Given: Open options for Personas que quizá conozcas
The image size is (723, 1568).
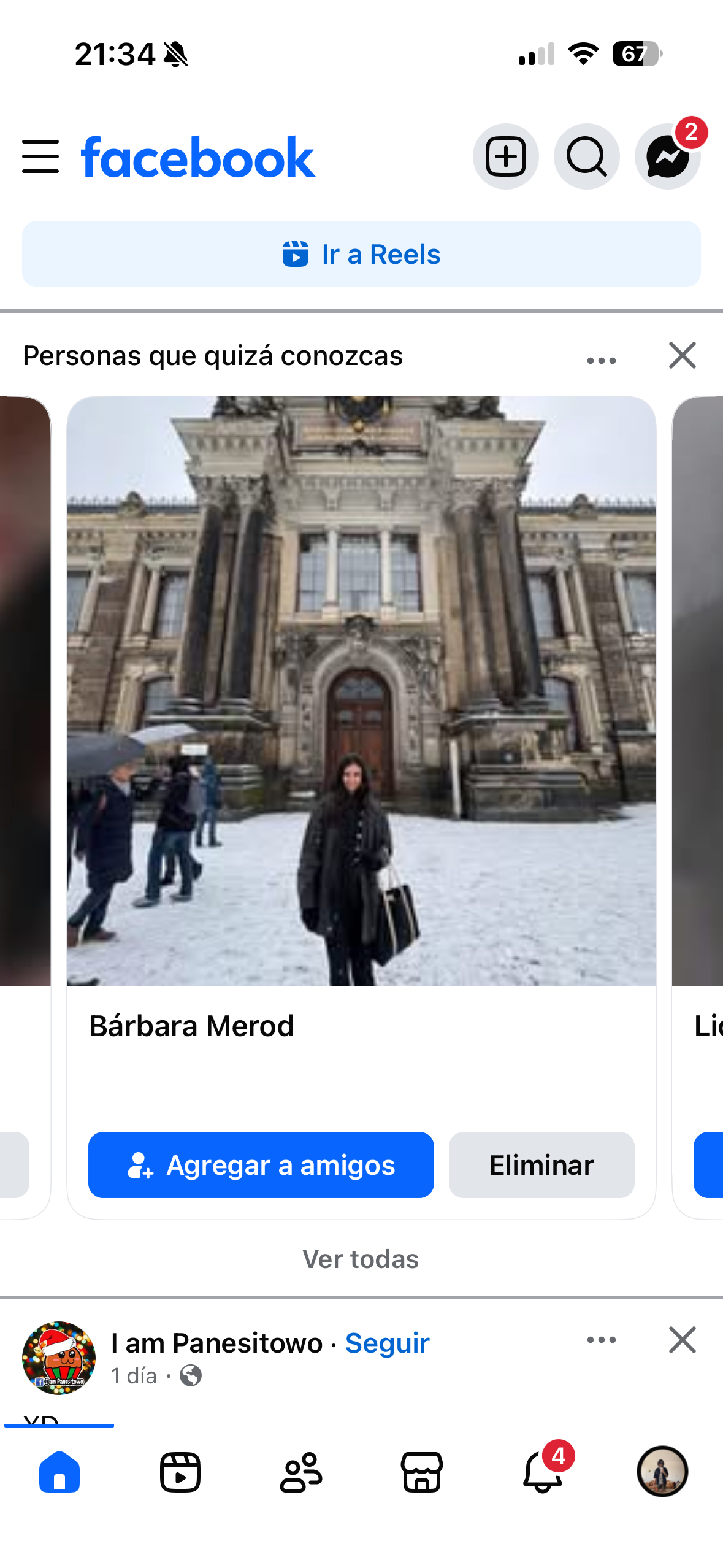Looking at the screenshot, I should [601, 360].
